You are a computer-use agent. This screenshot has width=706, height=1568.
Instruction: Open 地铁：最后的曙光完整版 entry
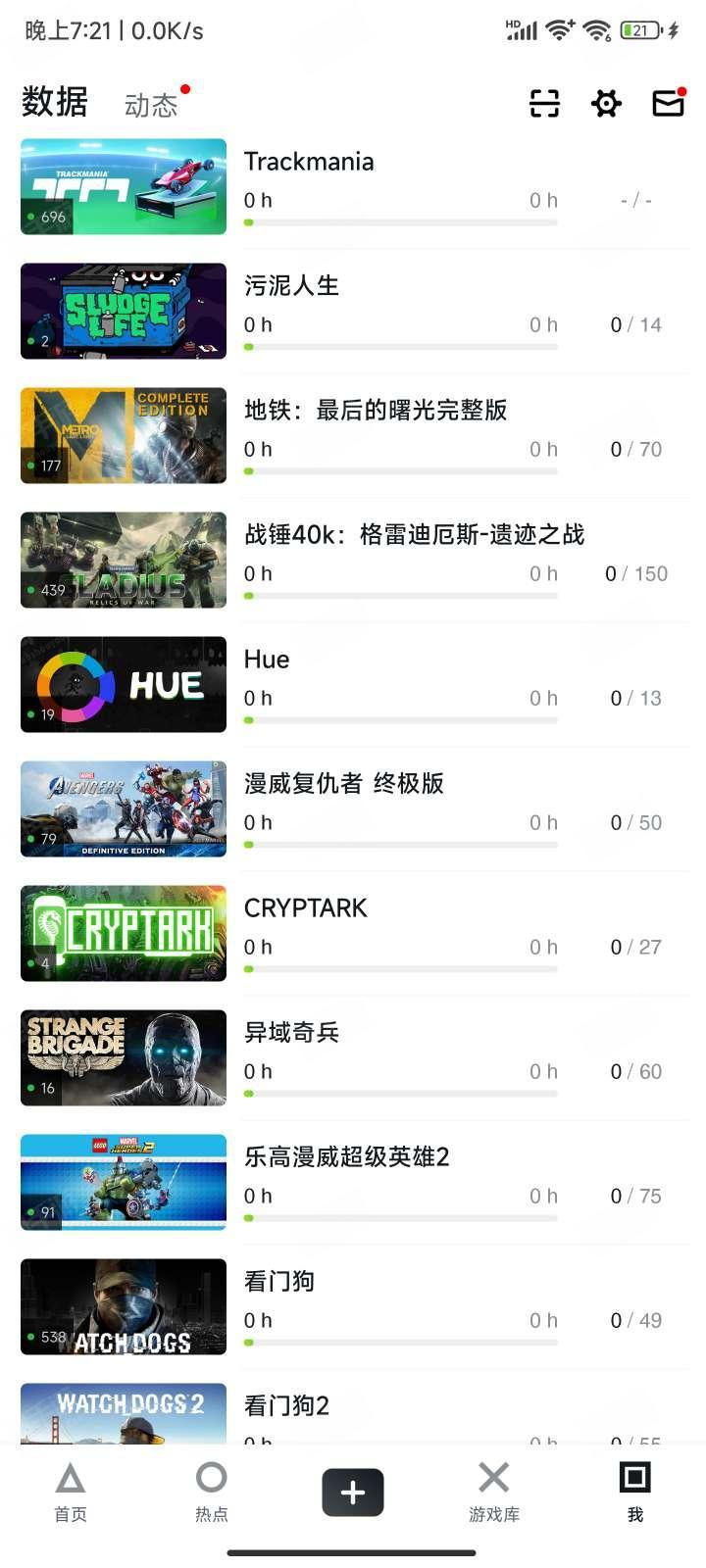coord(375,411)
